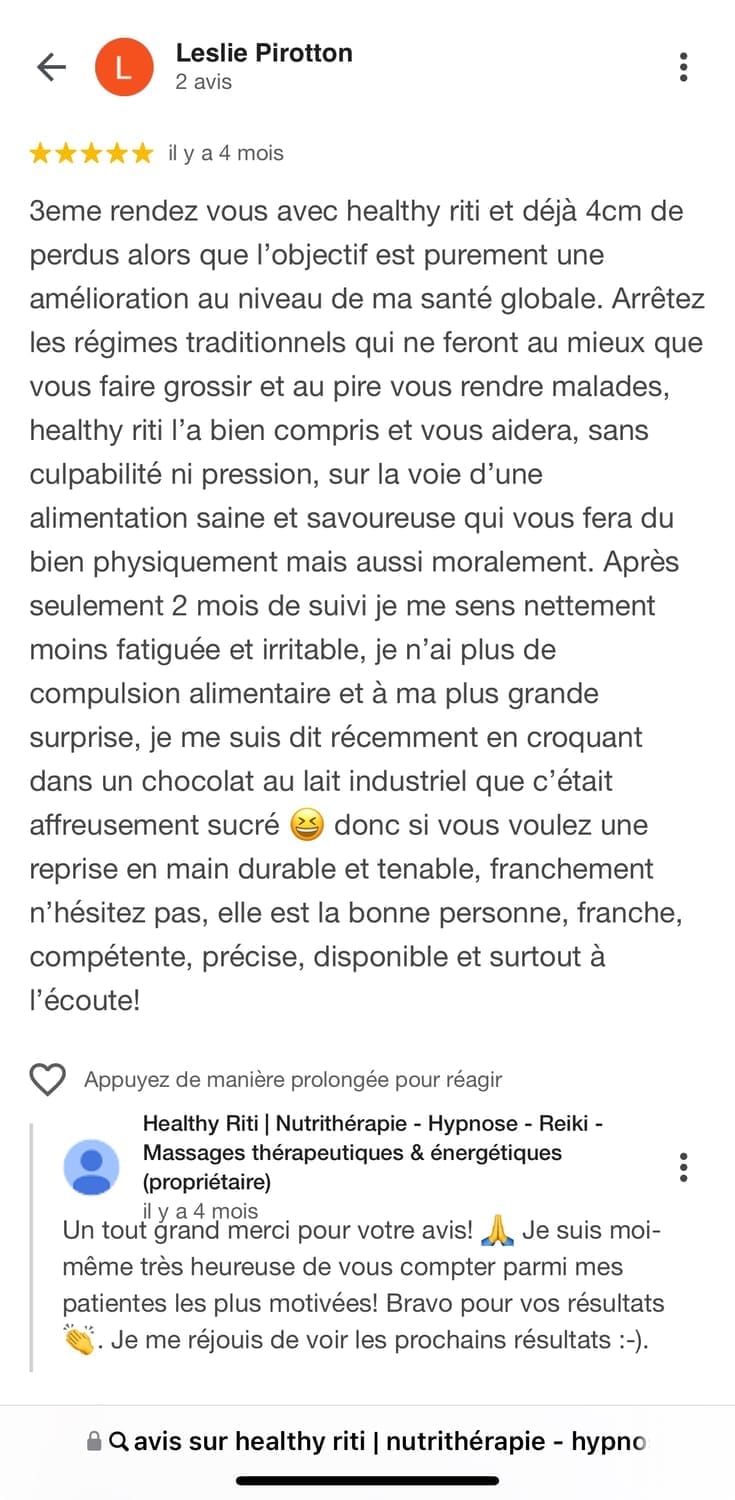This screenshot has height=1500, width=735.
Task: Go back using the arrow icon
Action: click(x=51, y=67)
